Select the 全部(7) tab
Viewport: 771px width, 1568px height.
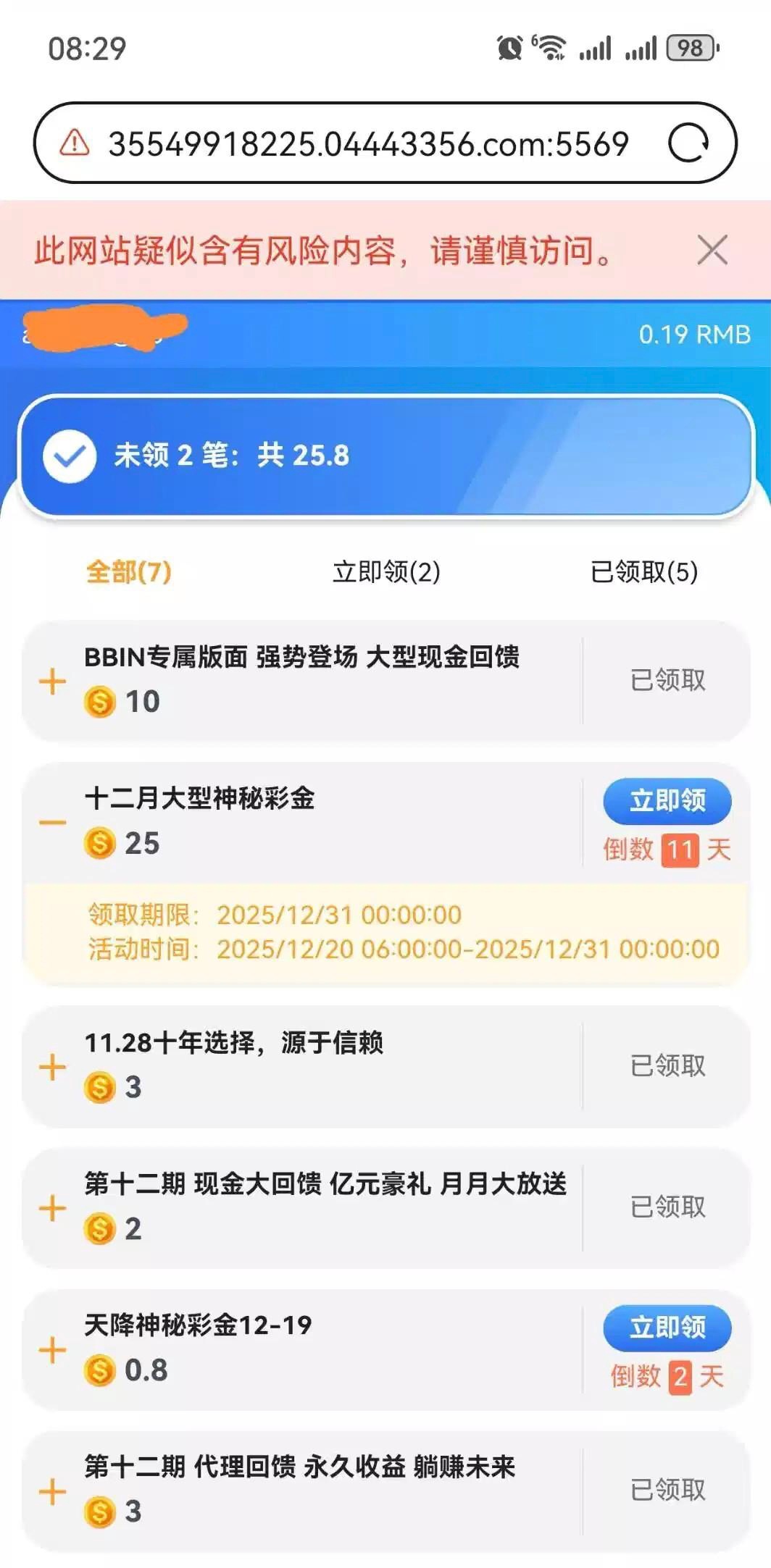click(x=129, y=571)
